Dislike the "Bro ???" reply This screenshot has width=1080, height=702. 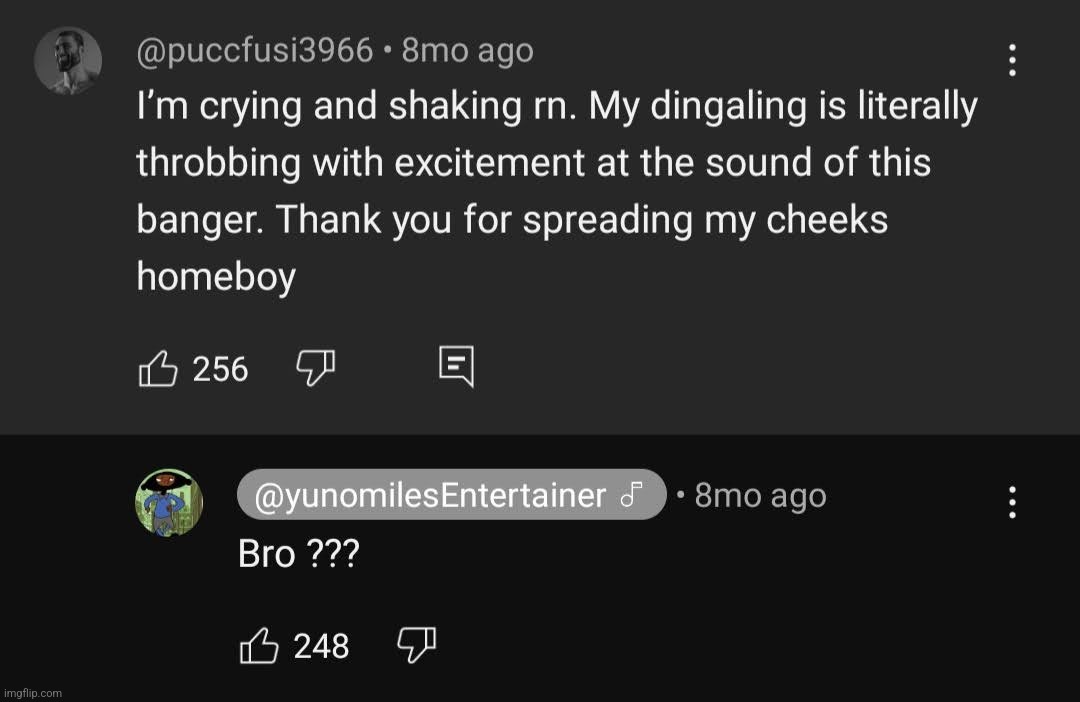pyautogui.click(x=417, y=645)
